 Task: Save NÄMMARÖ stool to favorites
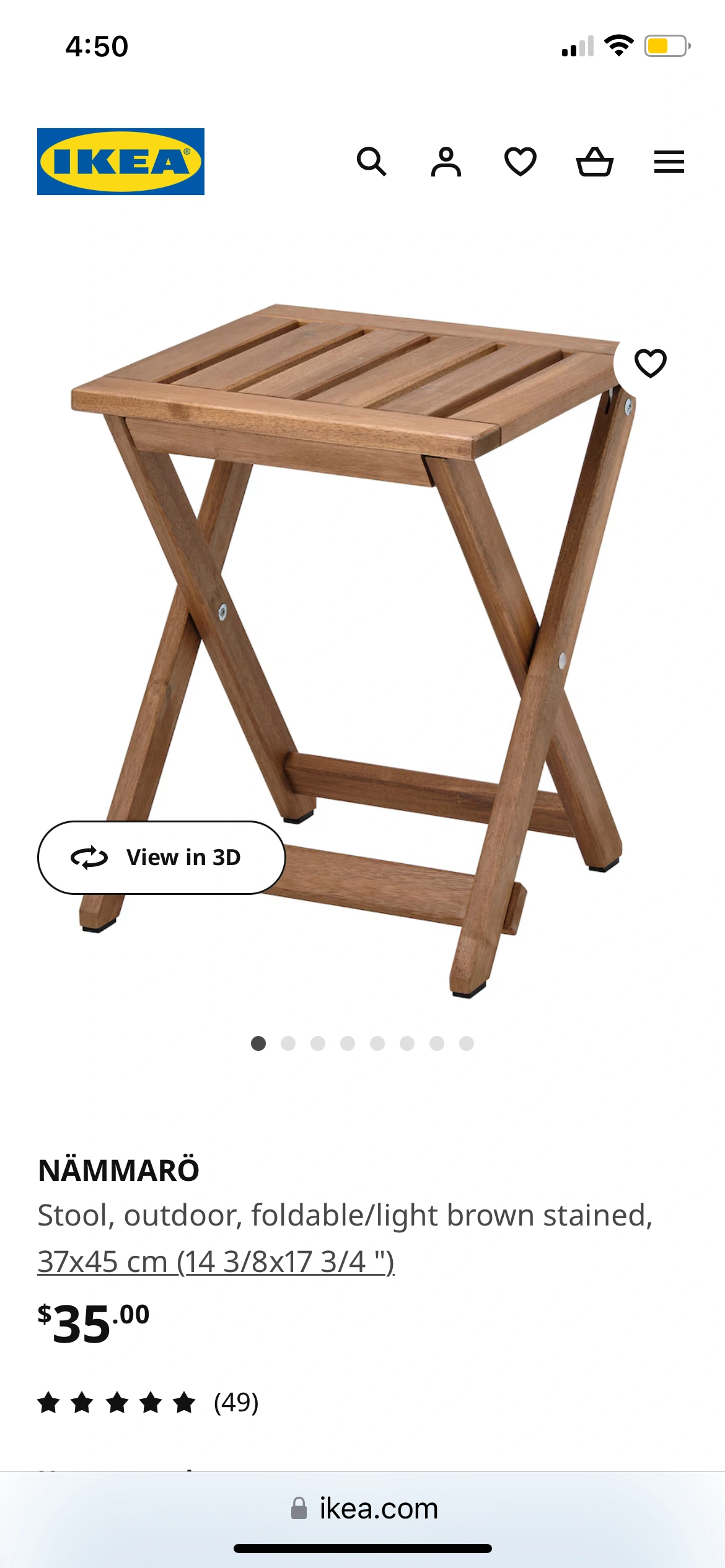pyautogui.click(x=650, y=363)
